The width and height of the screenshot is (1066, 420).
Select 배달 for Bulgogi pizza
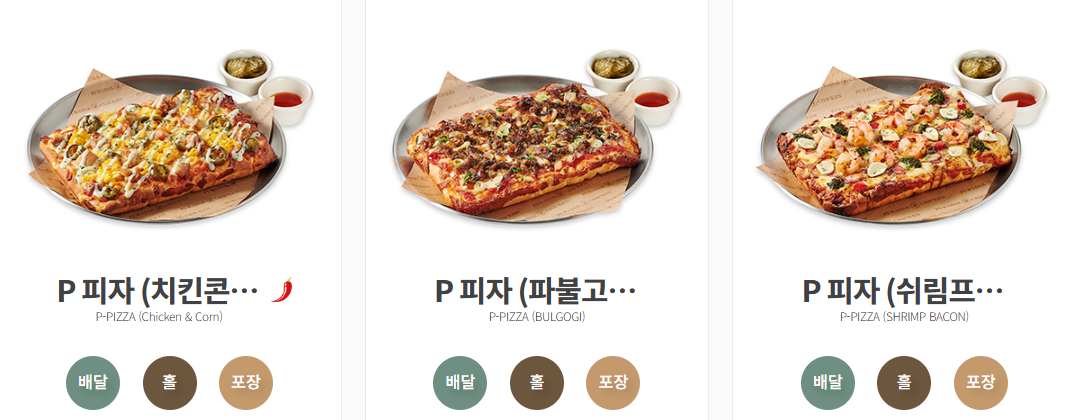click(460, 382)
